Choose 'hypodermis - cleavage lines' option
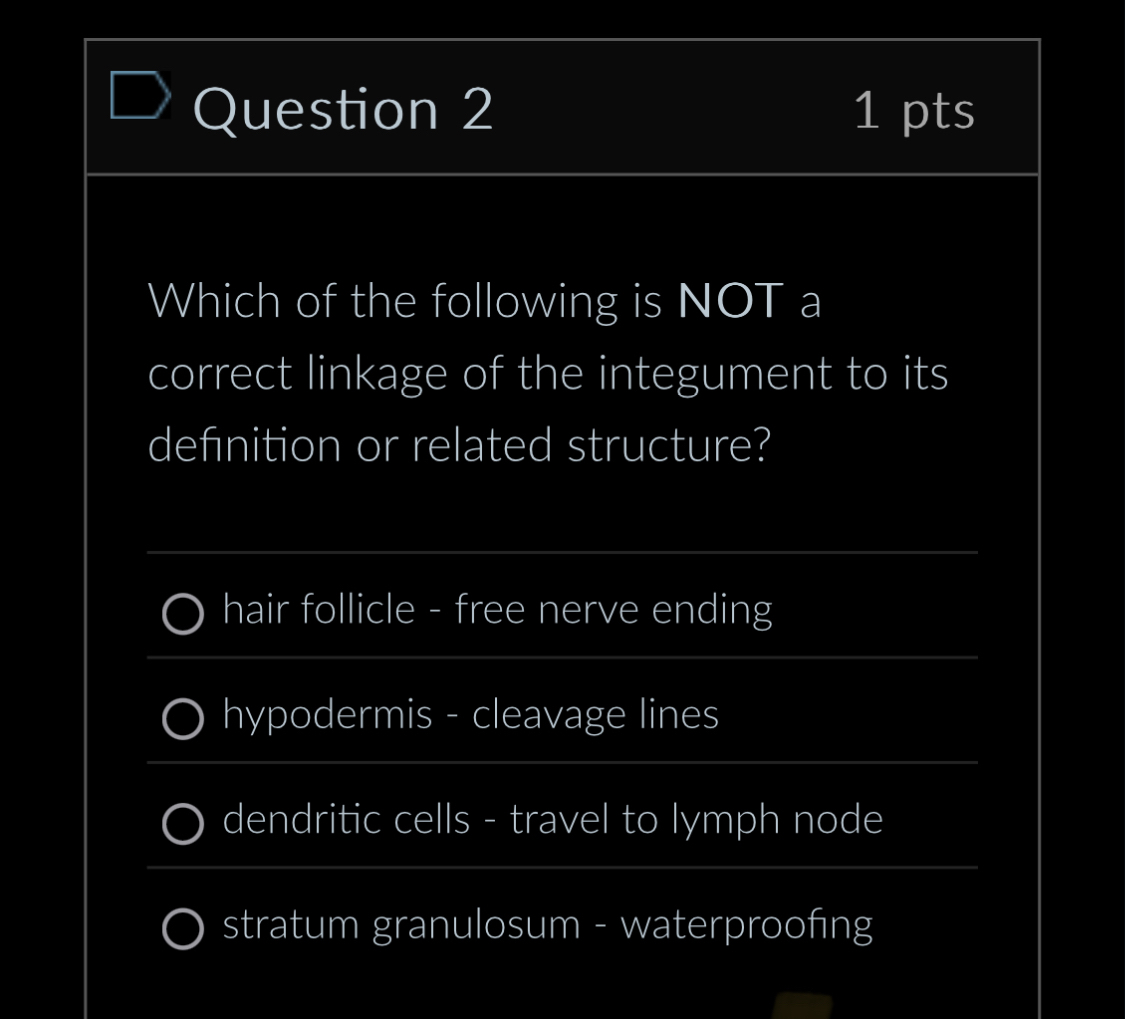The image size is (1125, 1019). pyautogui.click(x=183, y=719)
